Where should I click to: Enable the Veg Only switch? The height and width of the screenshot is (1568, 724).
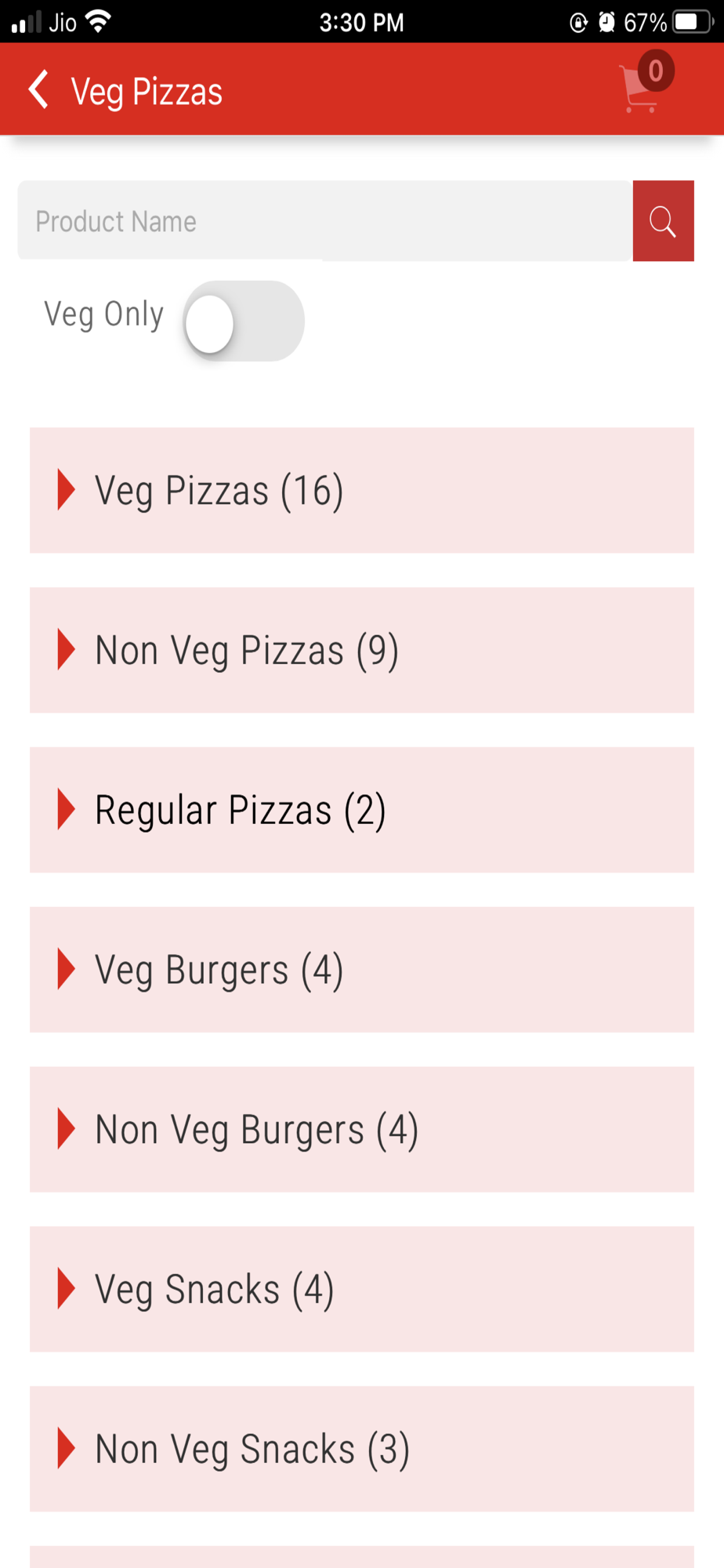pos(243,321)
